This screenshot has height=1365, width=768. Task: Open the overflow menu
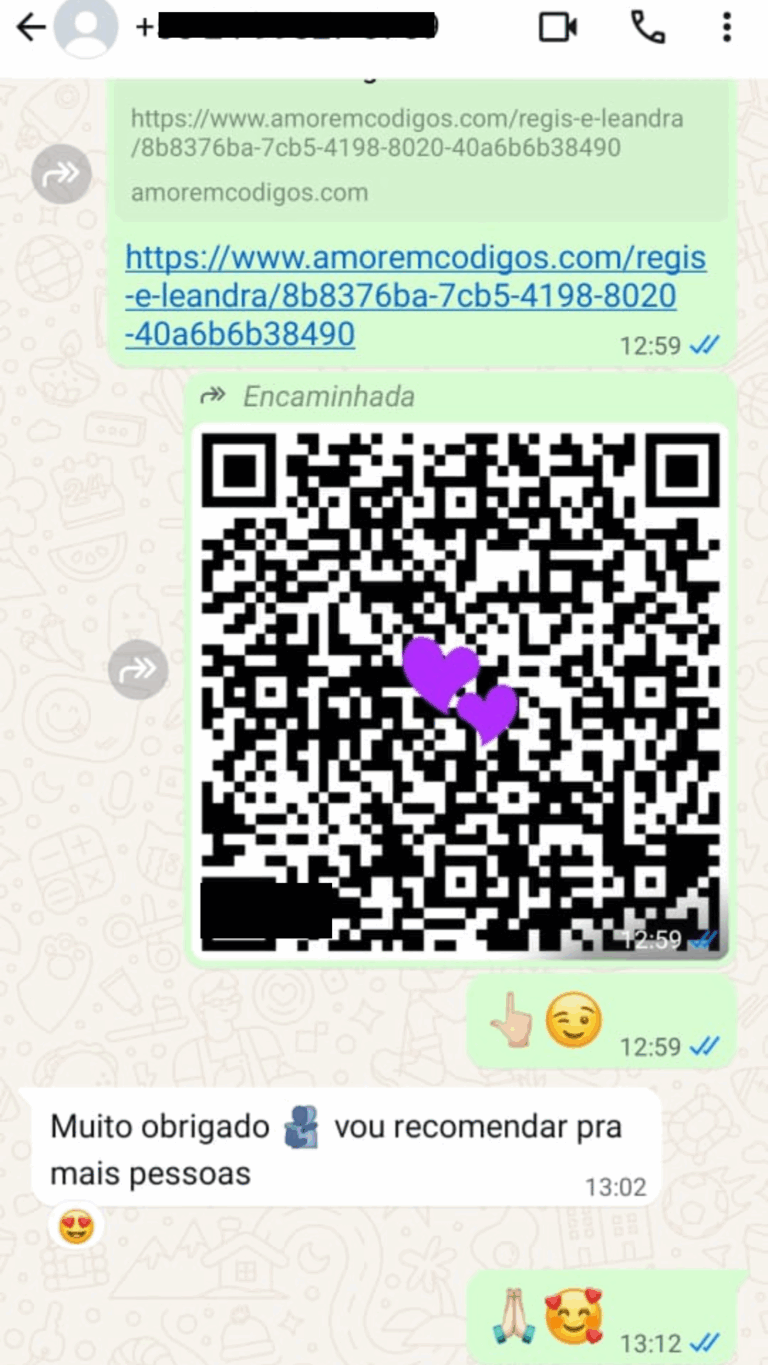(727, 27)
